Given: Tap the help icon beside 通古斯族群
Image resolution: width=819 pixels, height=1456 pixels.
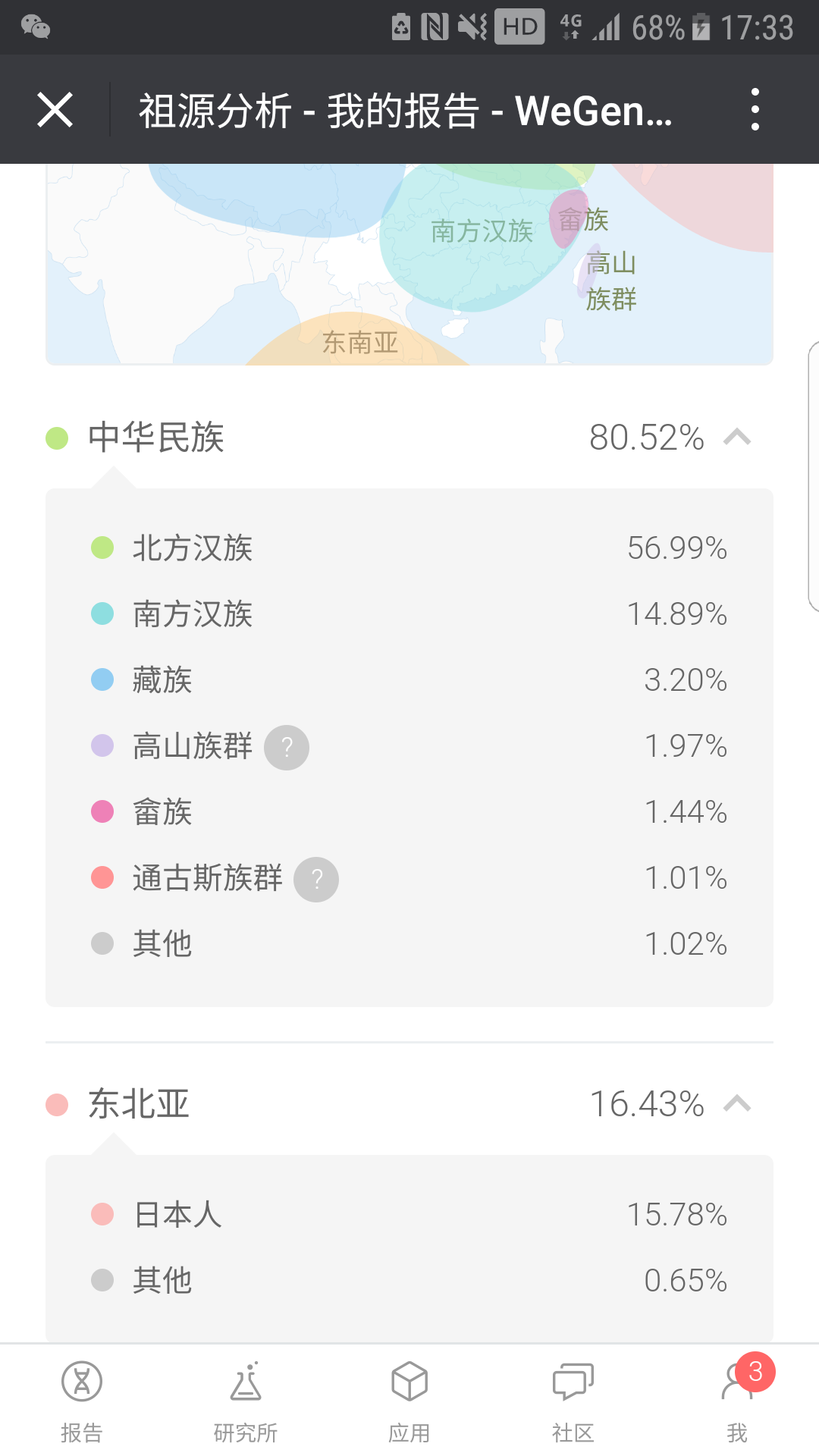Looking at the screenshot, I should 316,880.
